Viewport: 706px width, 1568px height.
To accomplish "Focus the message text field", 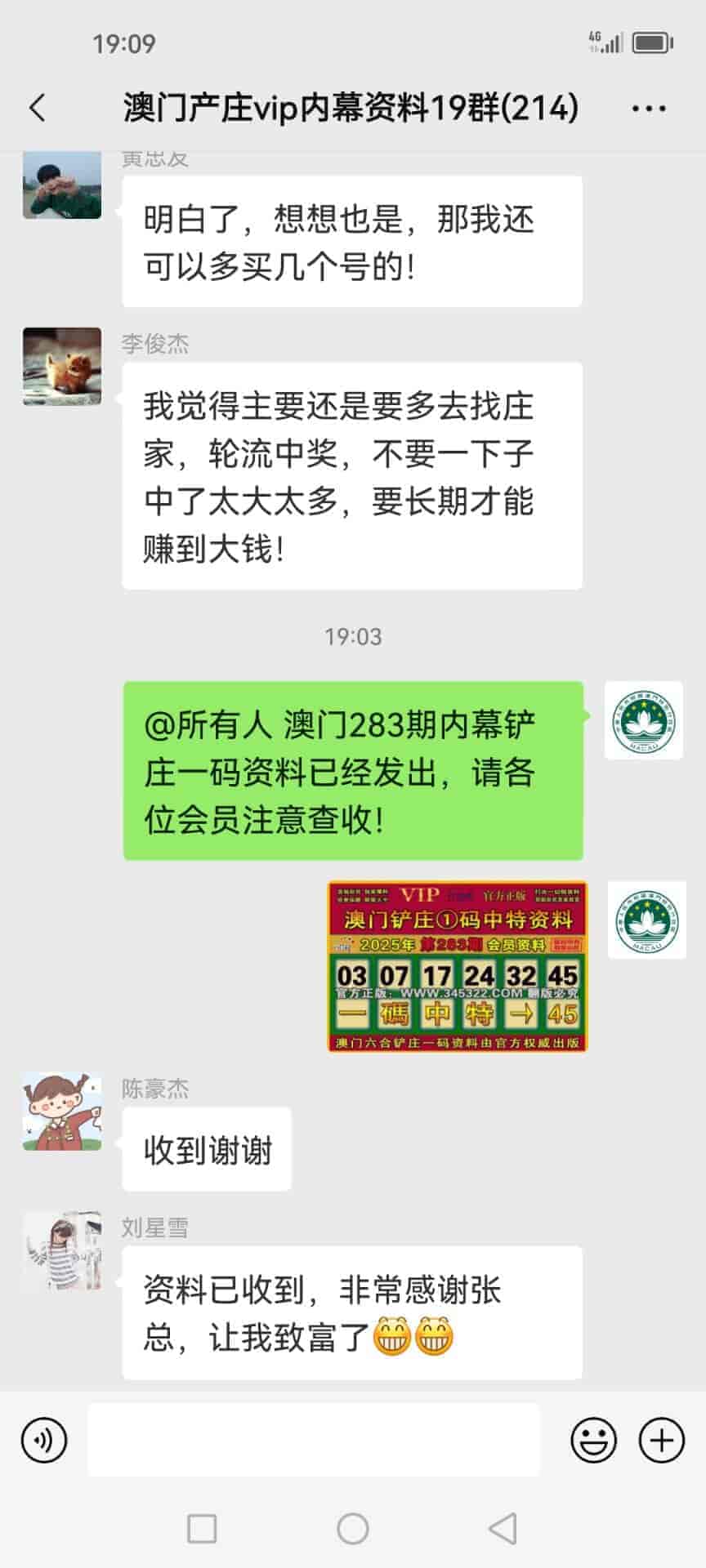I will pos(314,1440).
